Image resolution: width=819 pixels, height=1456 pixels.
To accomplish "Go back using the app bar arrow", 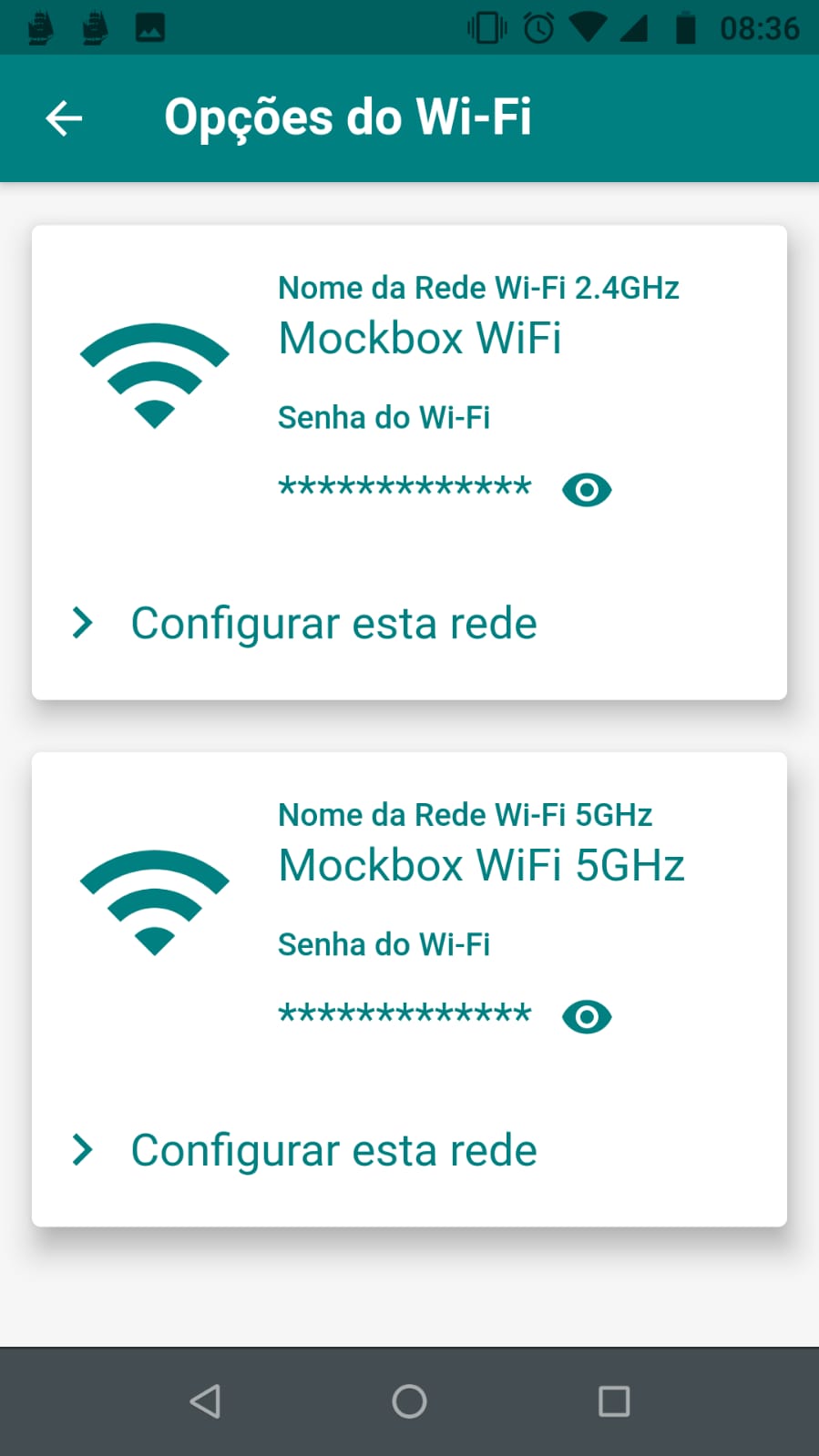I will pos(64,117).
